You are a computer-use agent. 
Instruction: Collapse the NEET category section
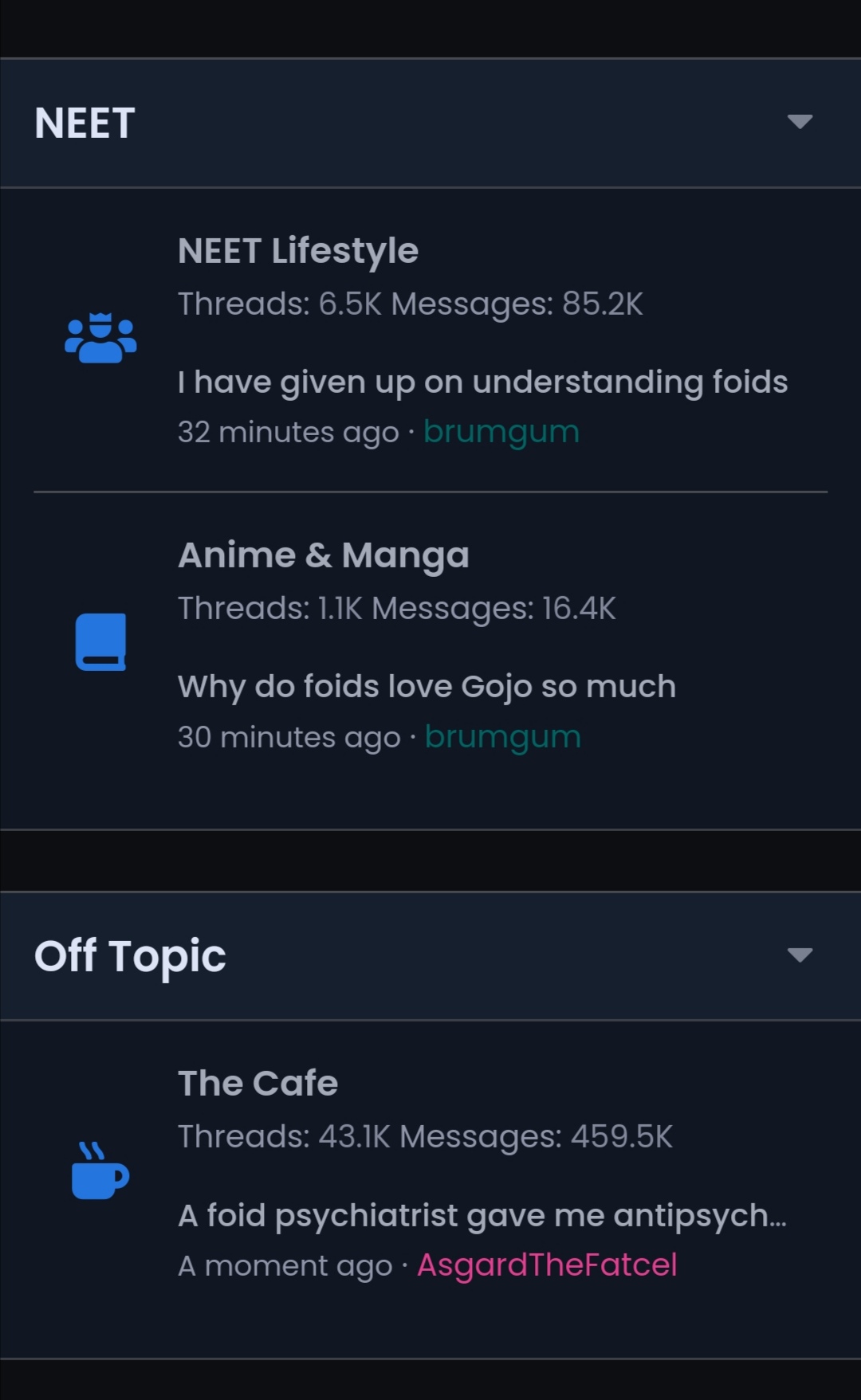[800, 122]
